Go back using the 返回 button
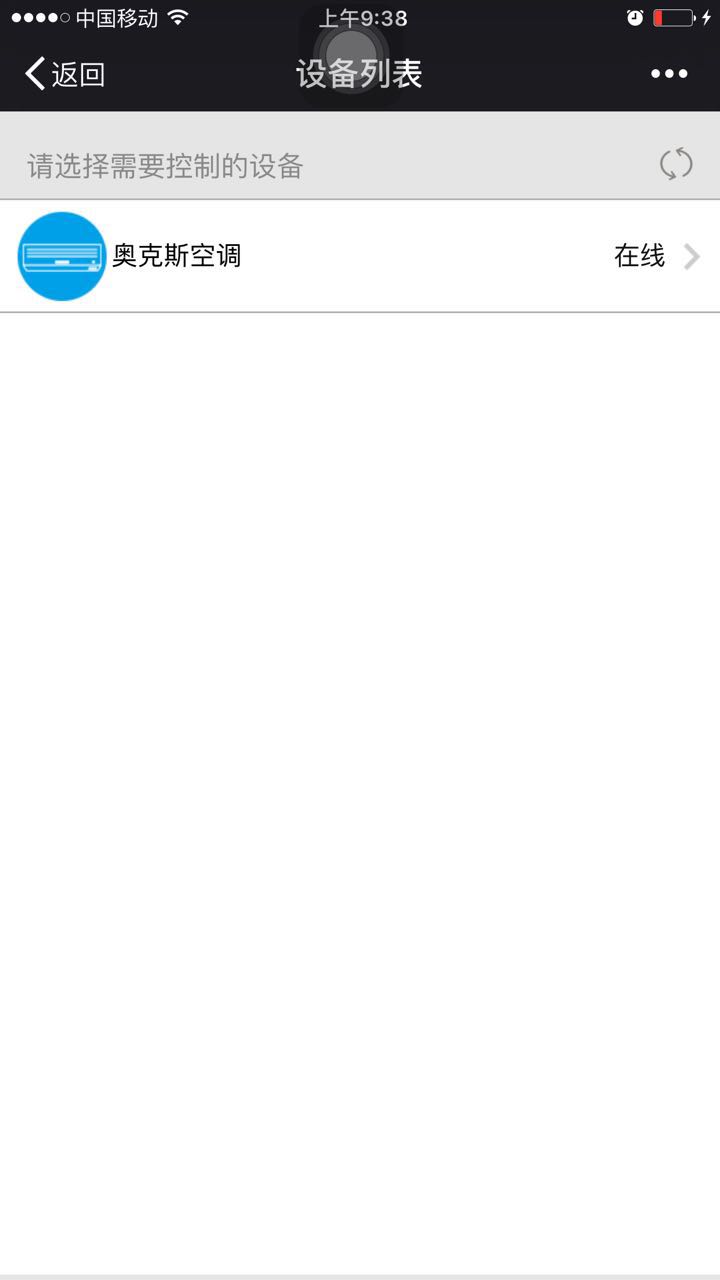Screen dimensions: 720x1280 (x=65, y=74)
